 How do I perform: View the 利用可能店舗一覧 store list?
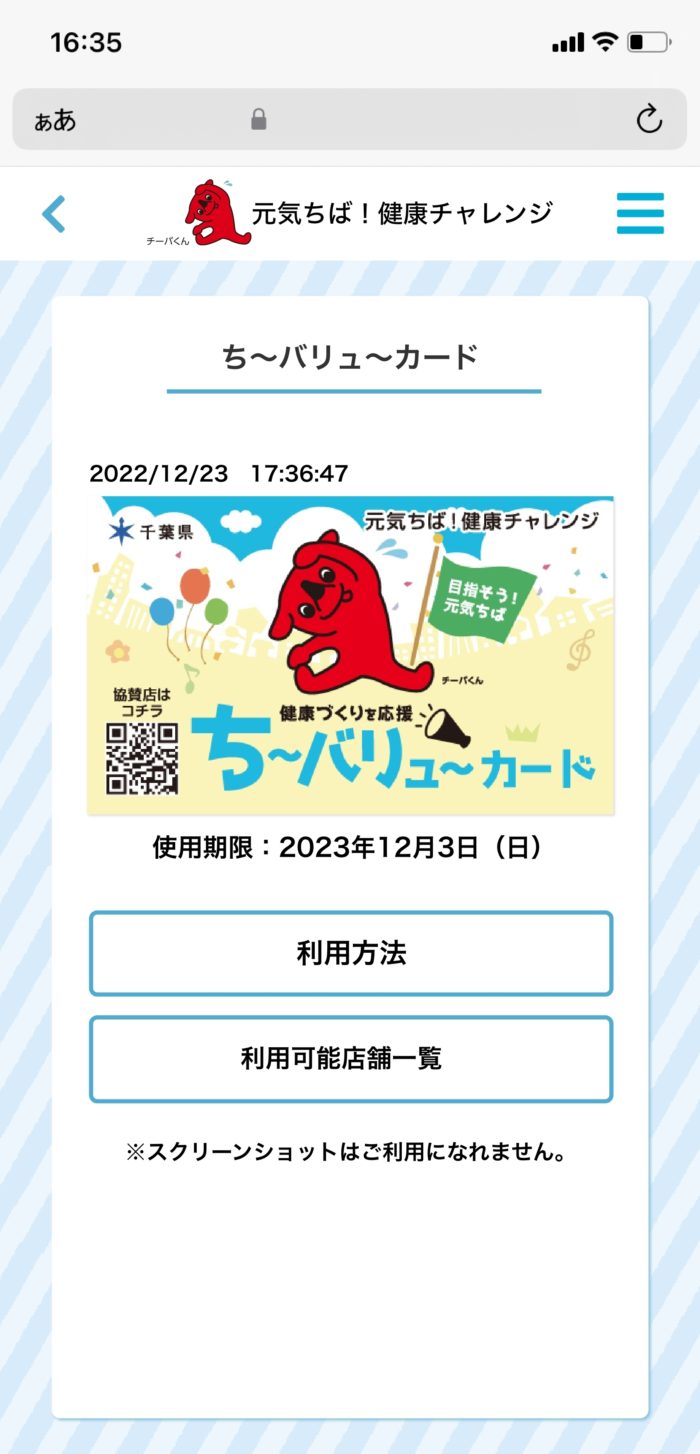point(350,1059)
